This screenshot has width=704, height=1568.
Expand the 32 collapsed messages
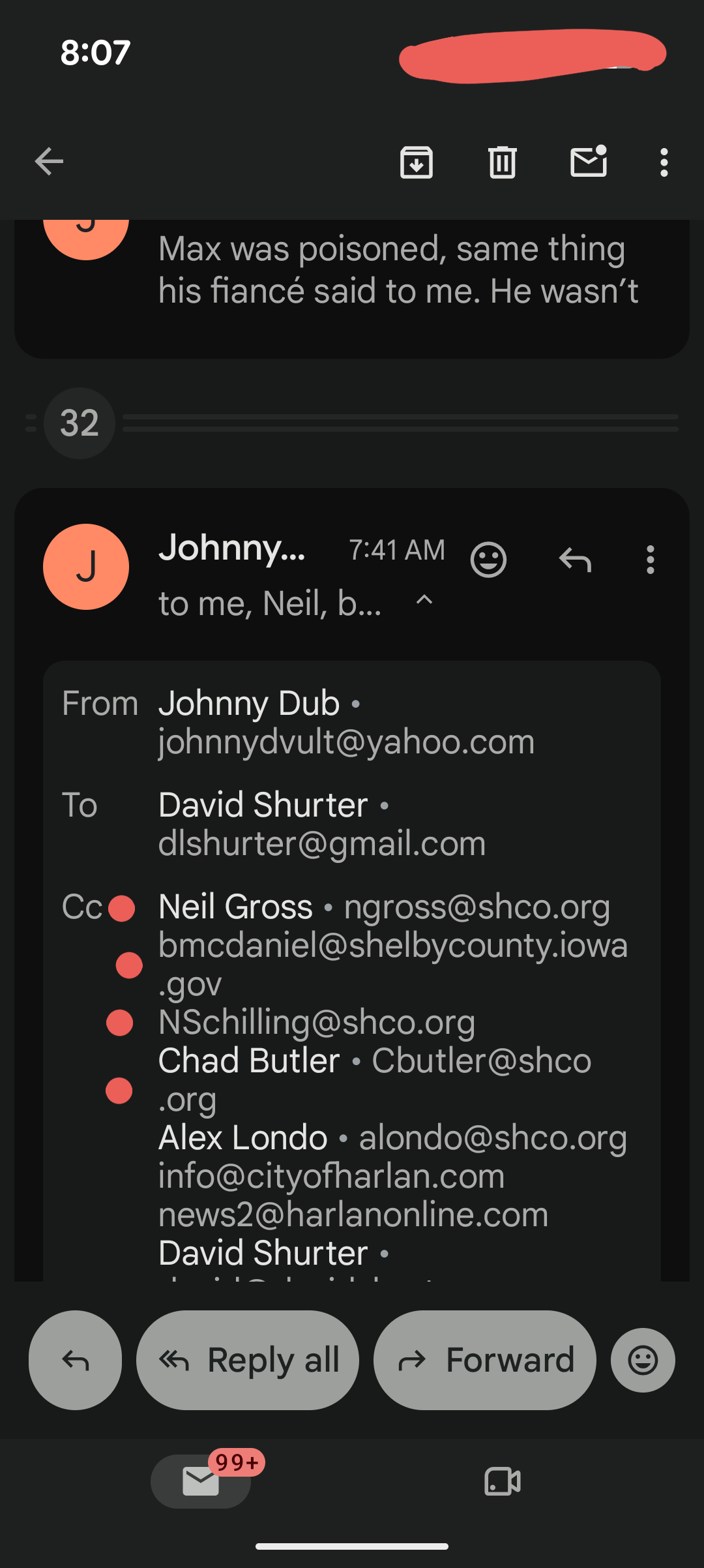tap(80, 423)
